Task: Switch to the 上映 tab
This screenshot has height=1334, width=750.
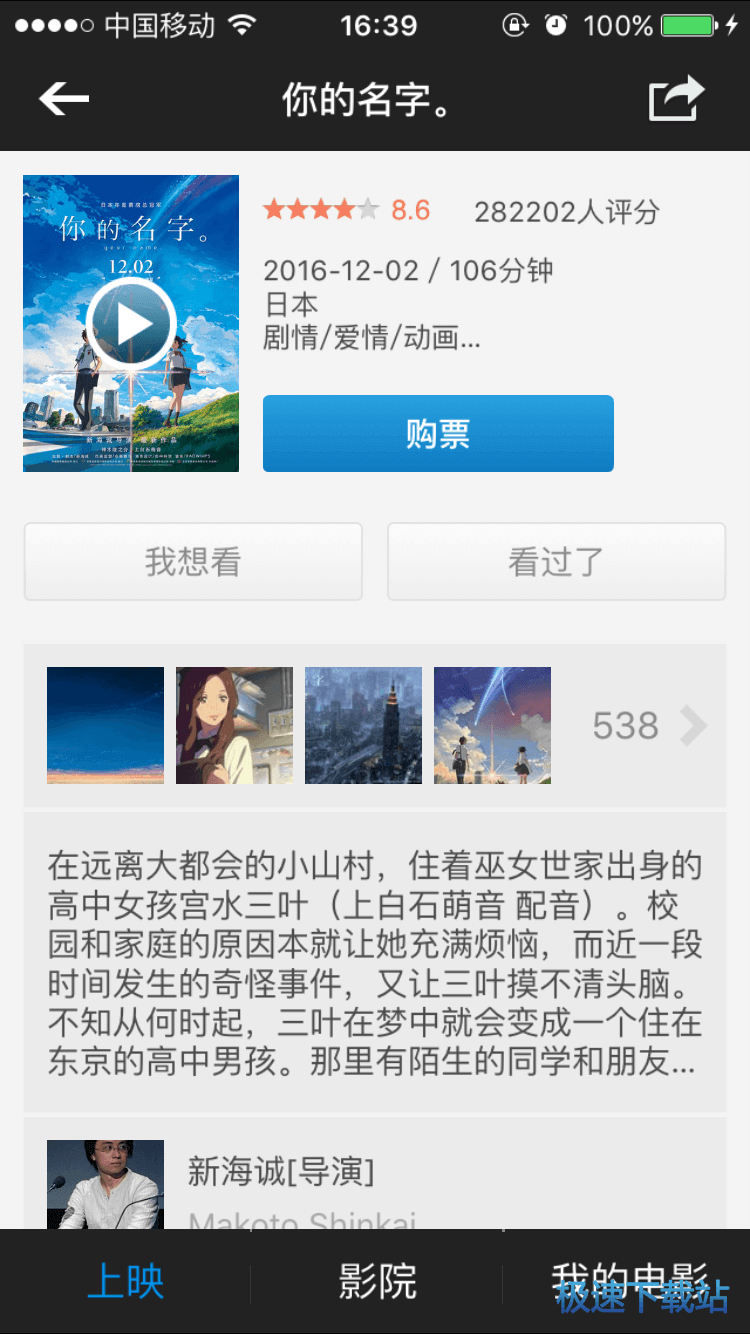Action: 125,1281
